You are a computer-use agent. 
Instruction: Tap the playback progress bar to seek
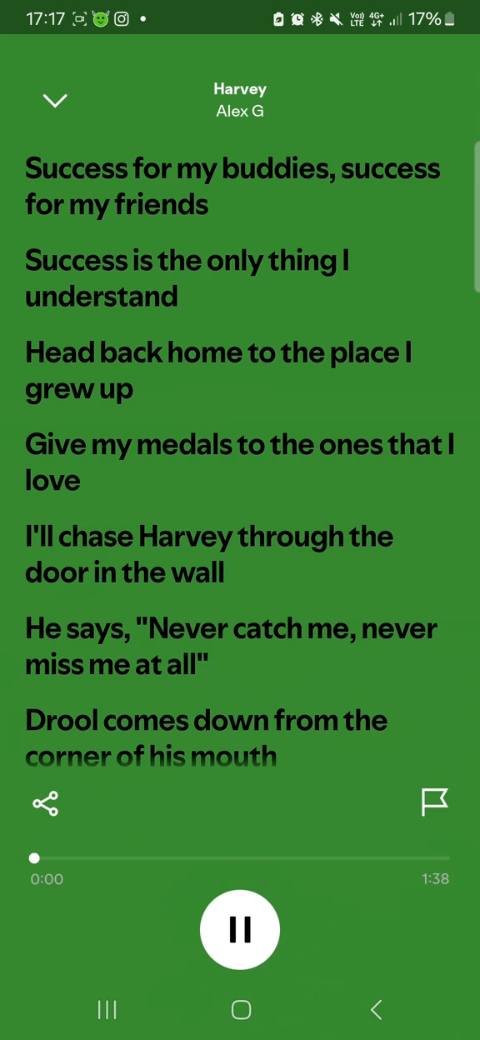[240, 858]
